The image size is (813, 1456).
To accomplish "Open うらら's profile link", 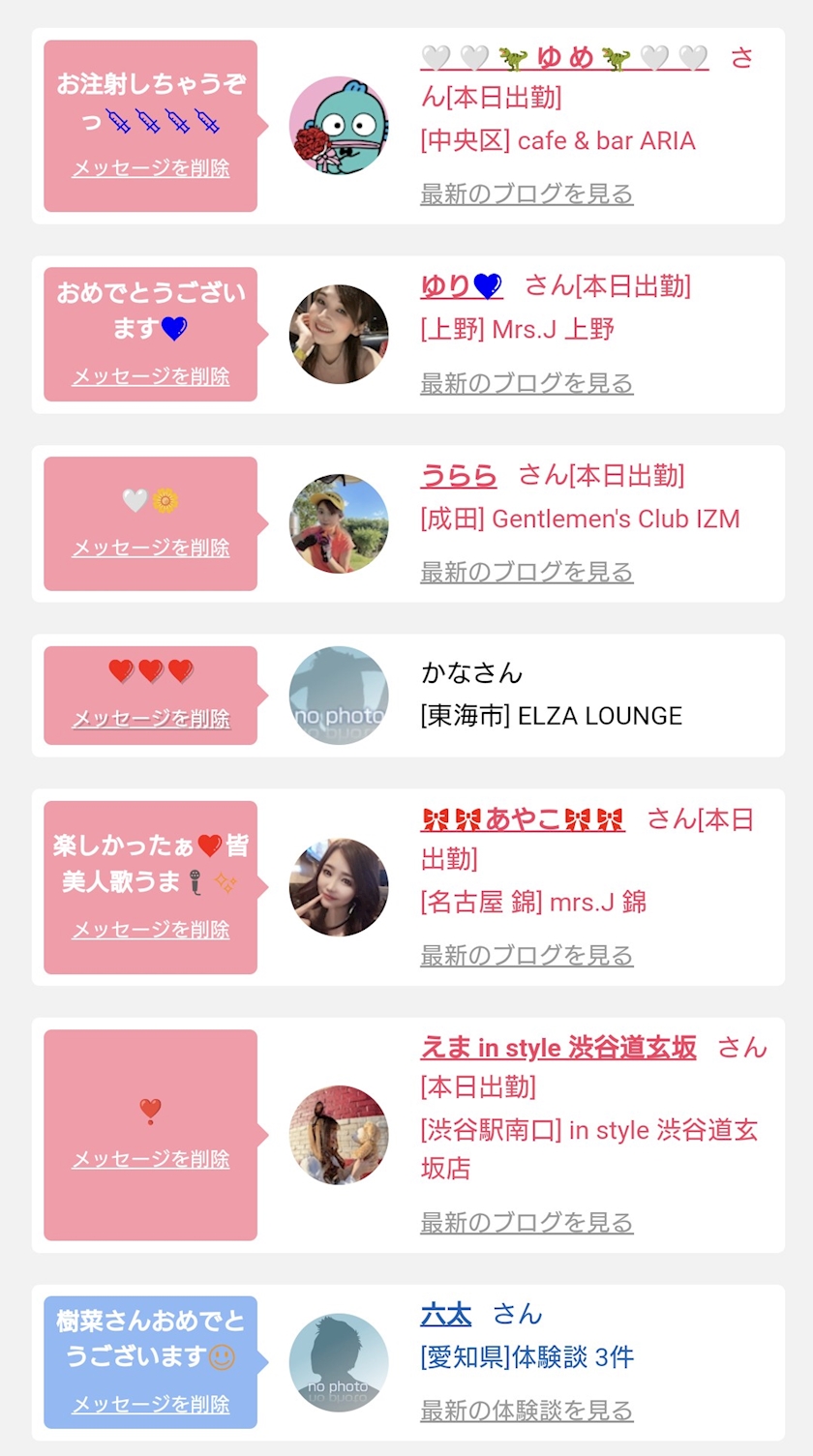I will (x=459, y=476).
